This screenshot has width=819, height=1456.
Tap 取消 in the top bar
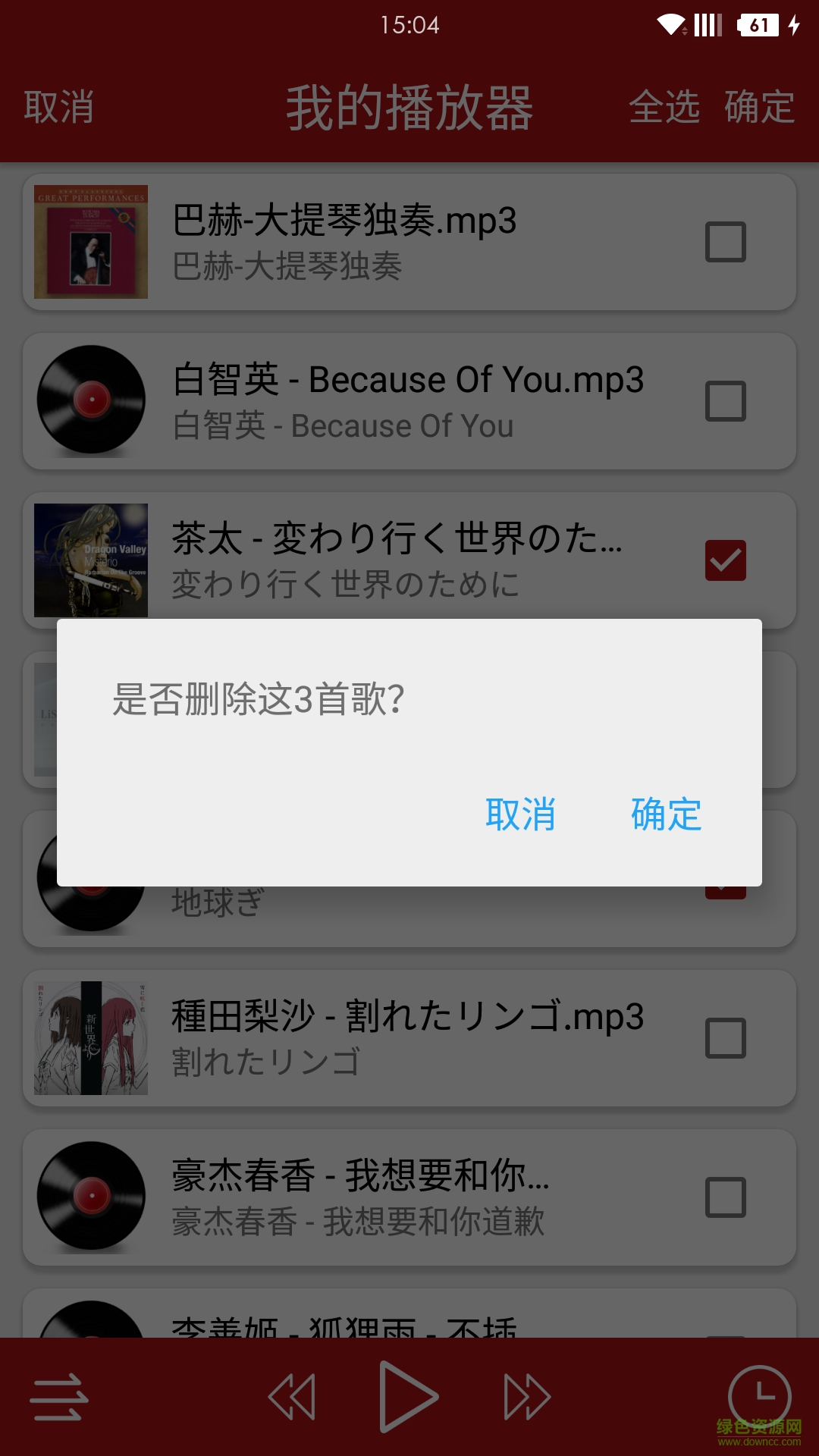[x=58, y=108]
